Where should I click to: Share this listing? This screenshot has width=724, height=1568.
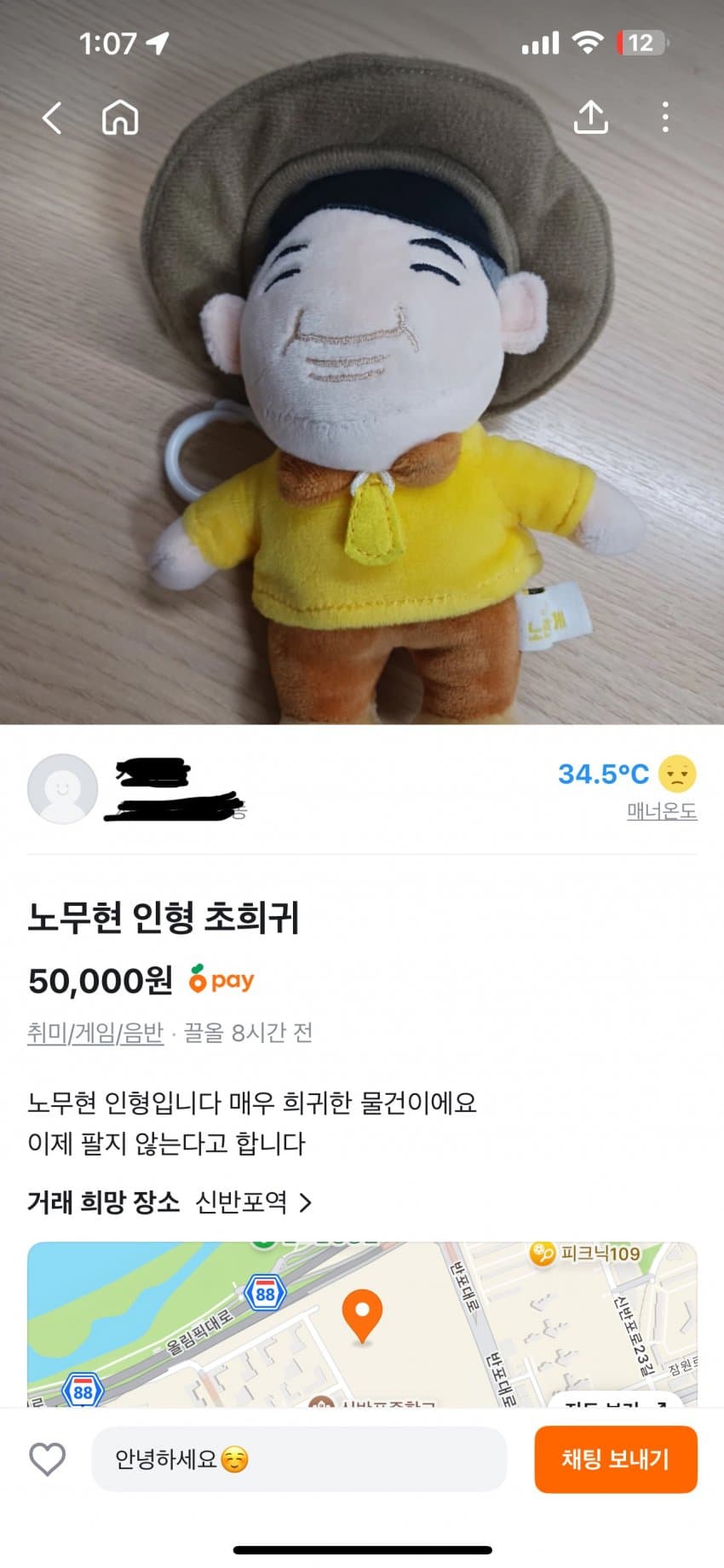[590, 118]
